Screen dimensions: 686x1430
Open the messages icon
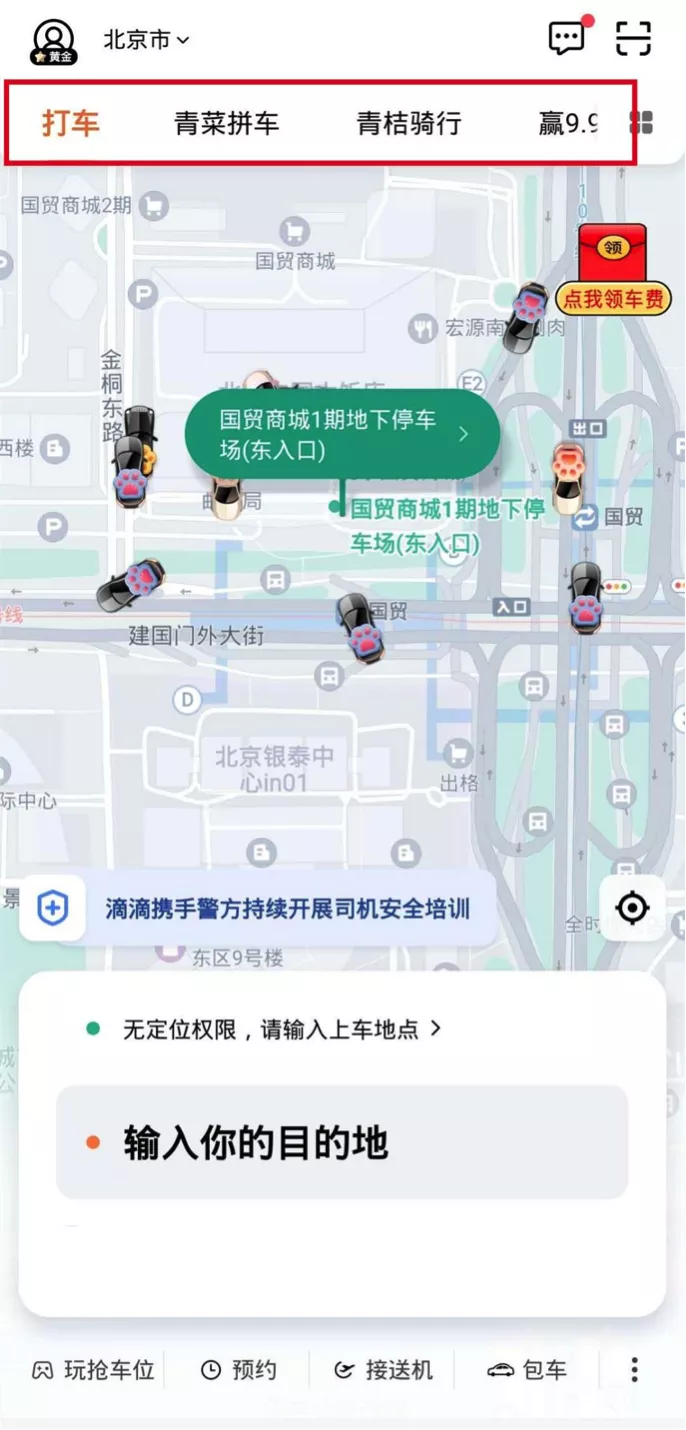tap(567, 39)
